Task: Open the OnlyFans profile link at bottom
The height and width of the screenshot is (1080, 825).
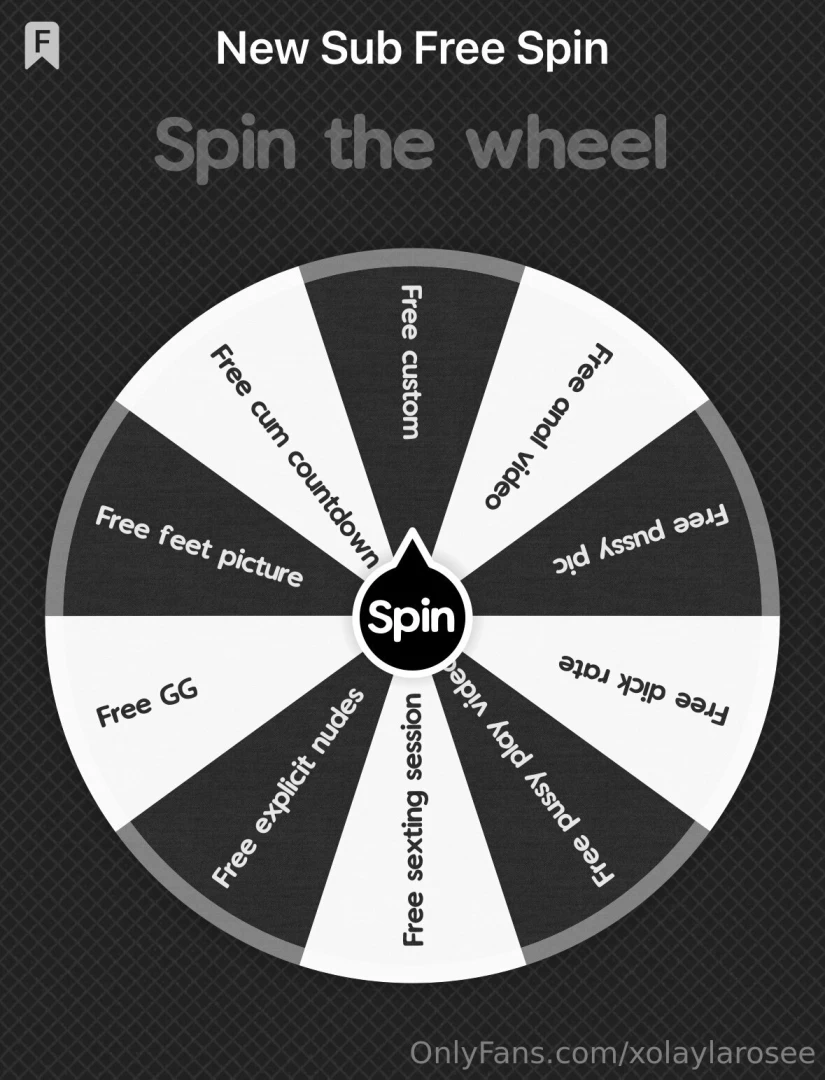Action: [610, 1053]
